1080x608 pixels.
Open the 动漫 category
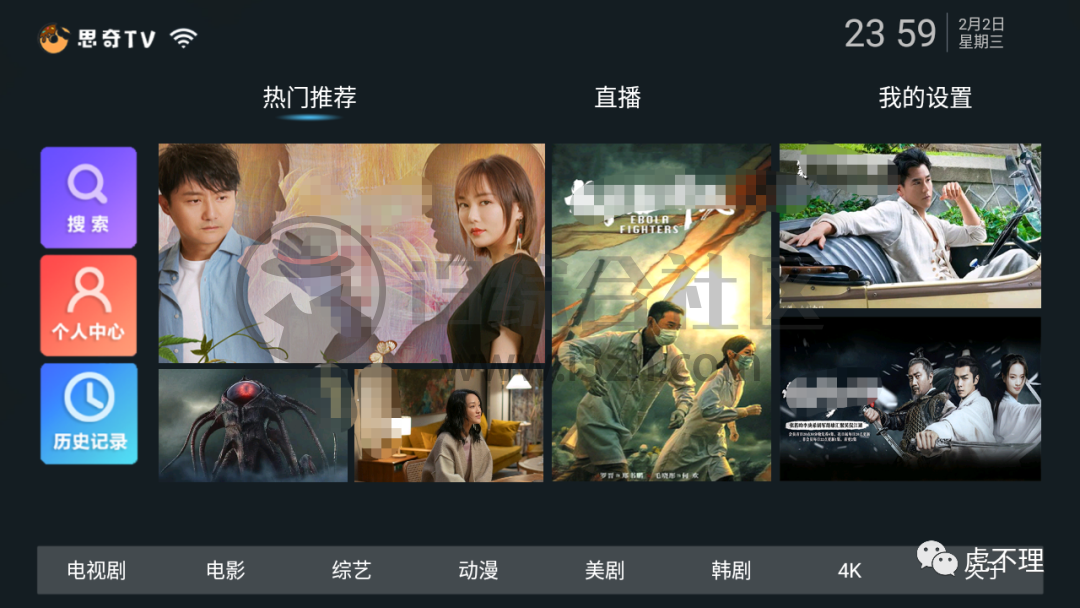478,570
